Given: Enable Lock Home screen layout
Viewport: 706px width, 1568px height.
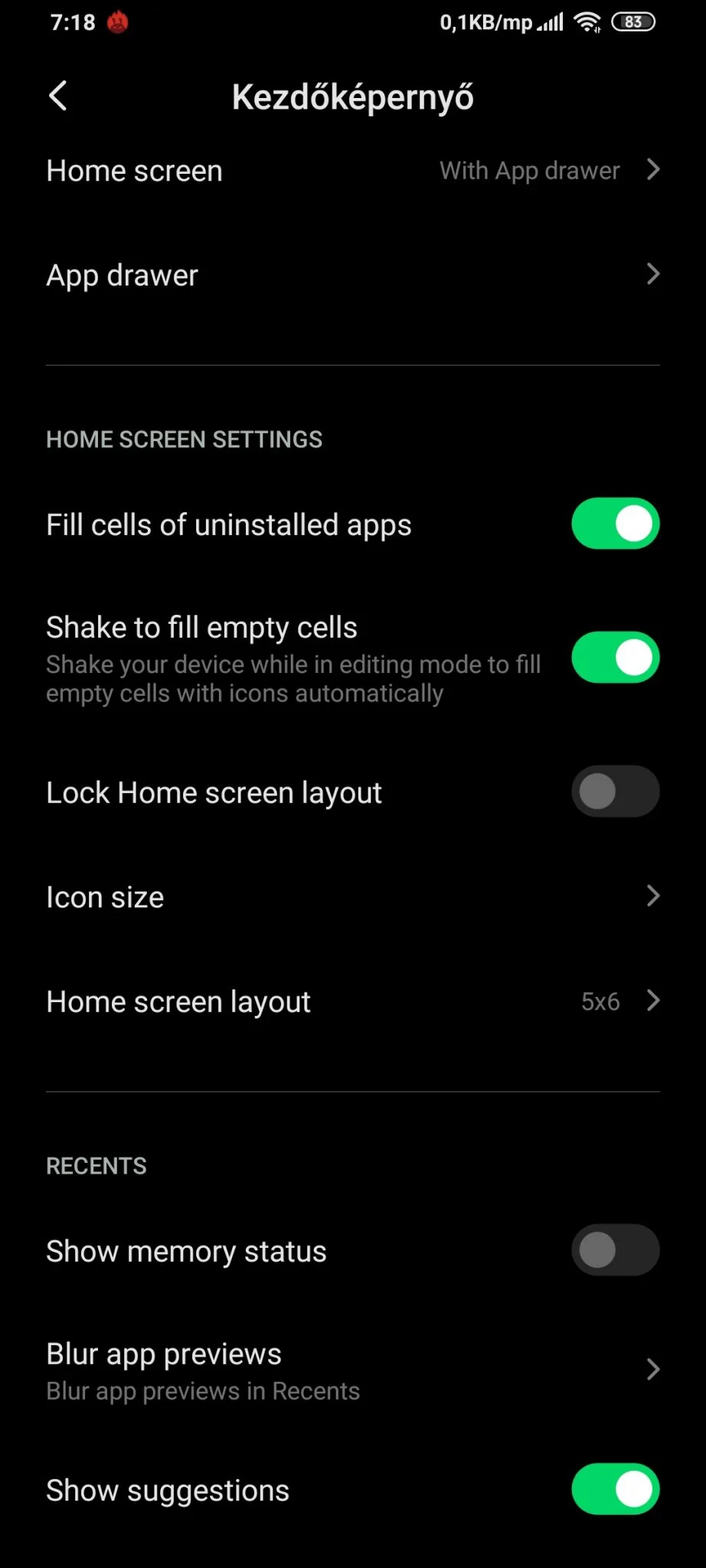Looking at the screenshot, I should [615, 792].
